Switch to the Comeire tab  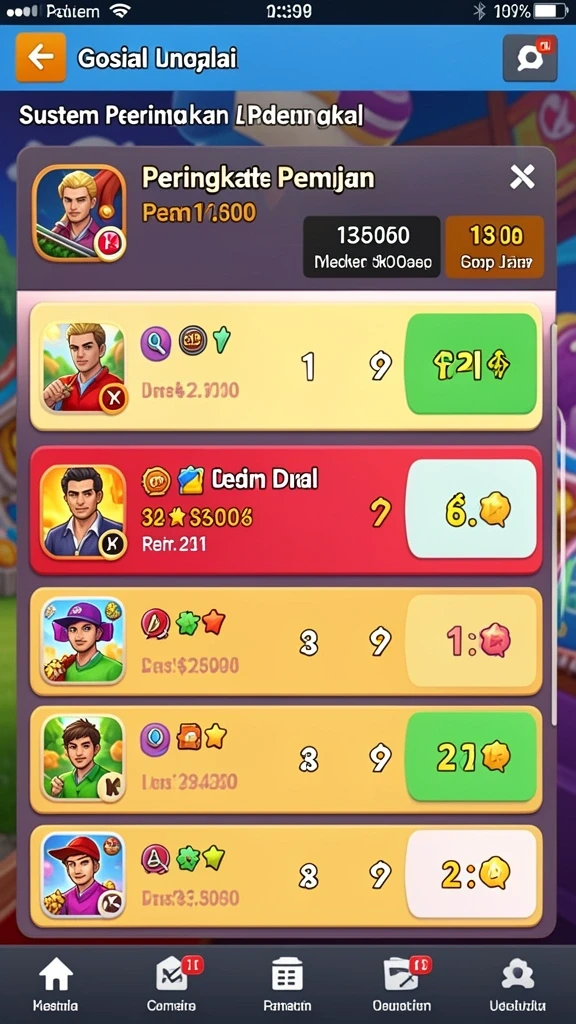171,985
